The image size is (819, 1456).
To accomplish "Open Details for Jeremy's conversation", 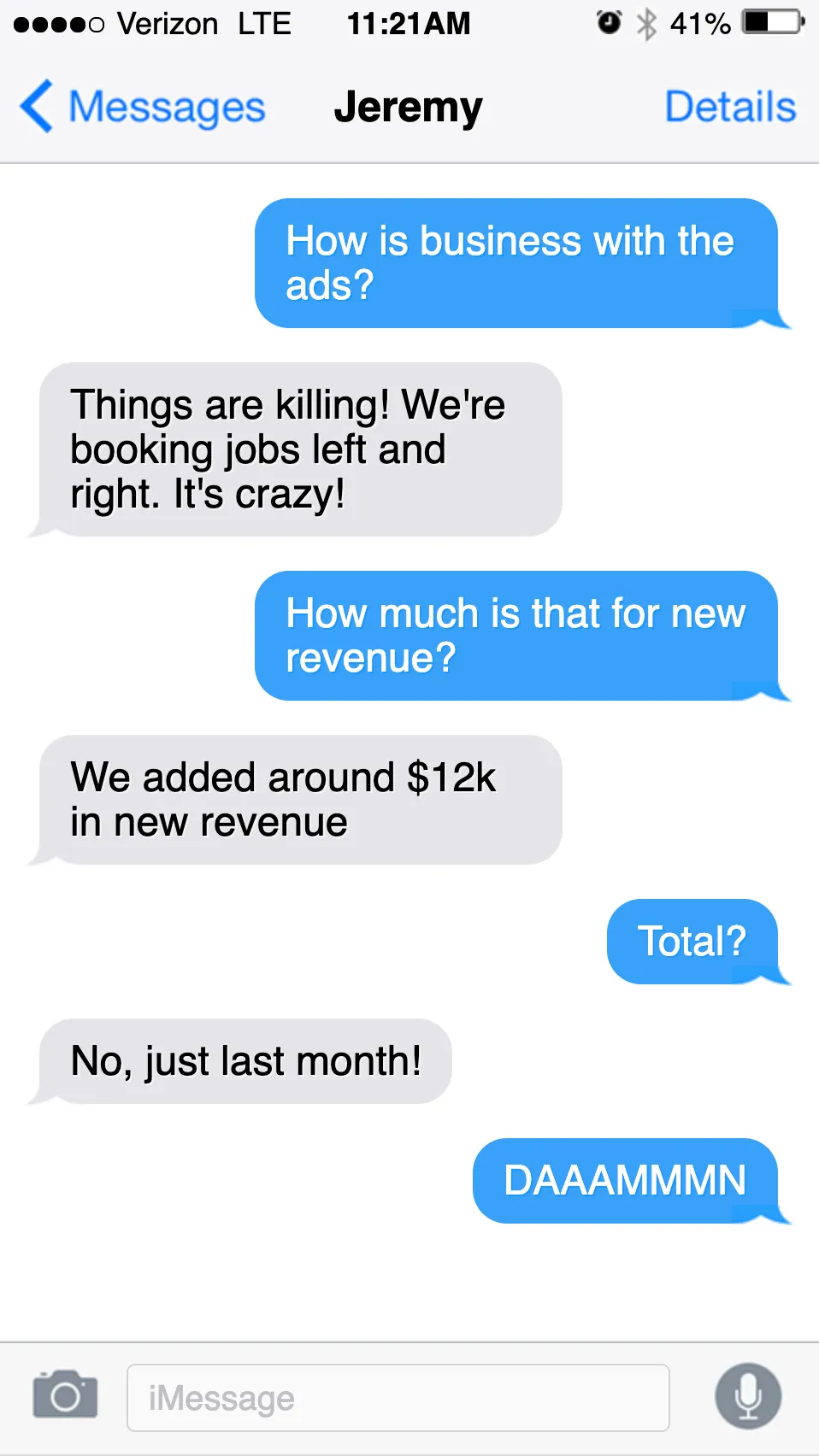I will click(730, 107).
